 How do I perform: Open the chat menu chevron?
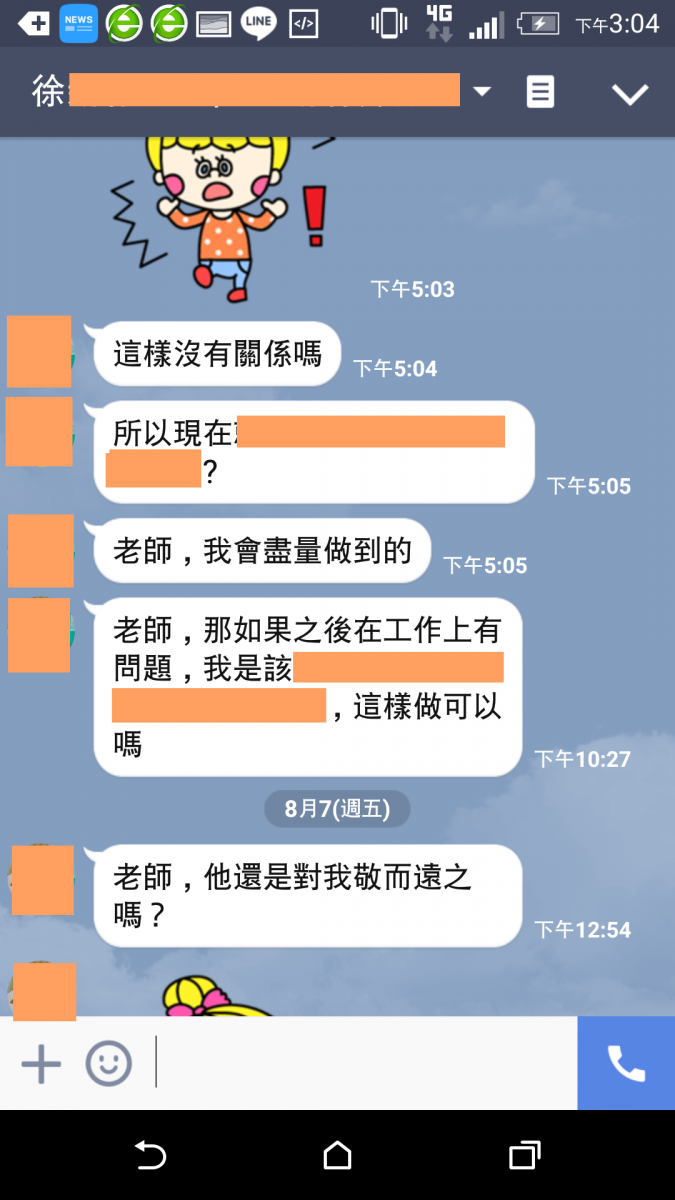click(x=629, y=94)
